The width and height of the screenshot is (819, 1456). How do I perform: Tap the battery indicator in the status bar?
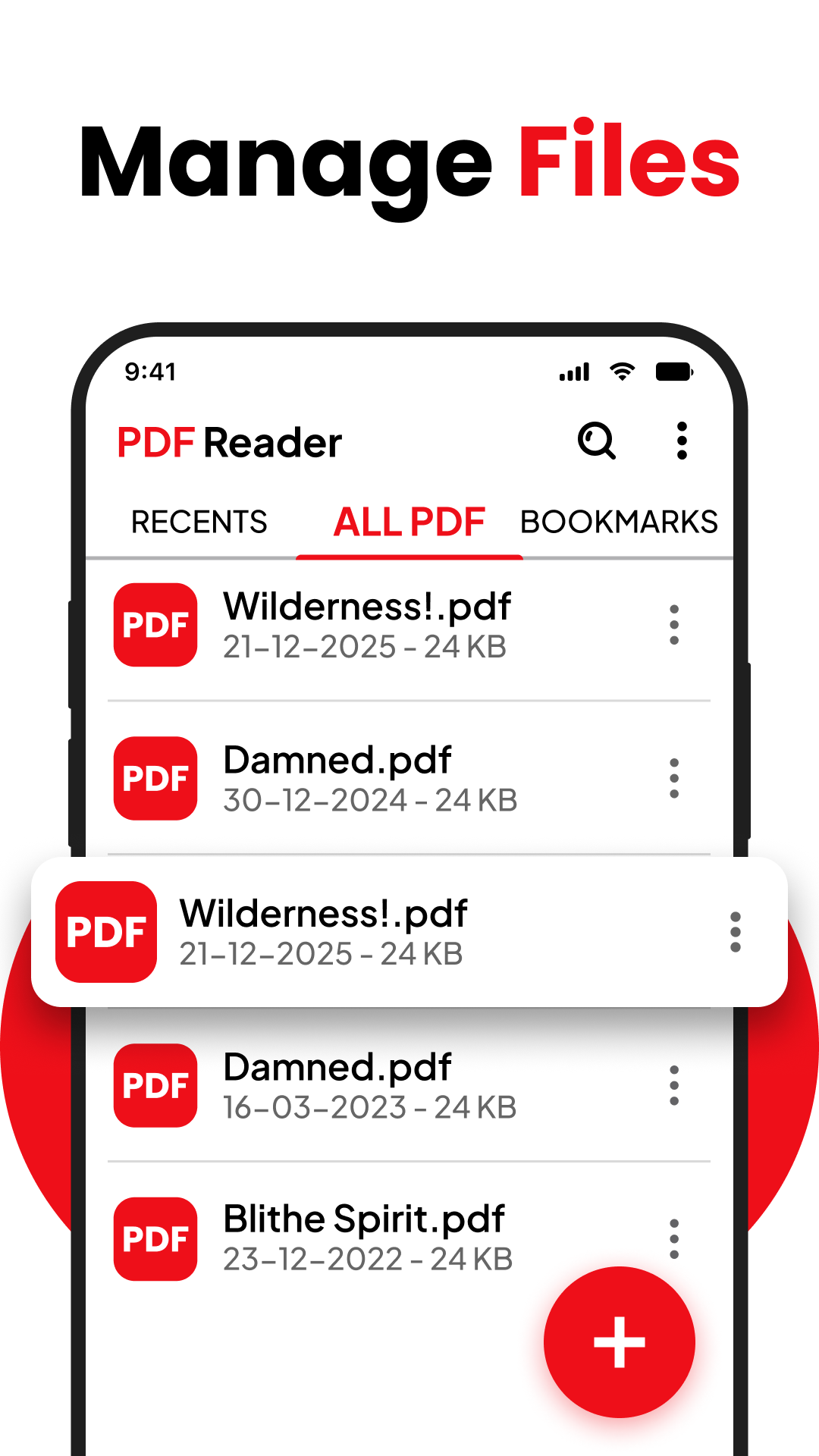coord(675,371)
